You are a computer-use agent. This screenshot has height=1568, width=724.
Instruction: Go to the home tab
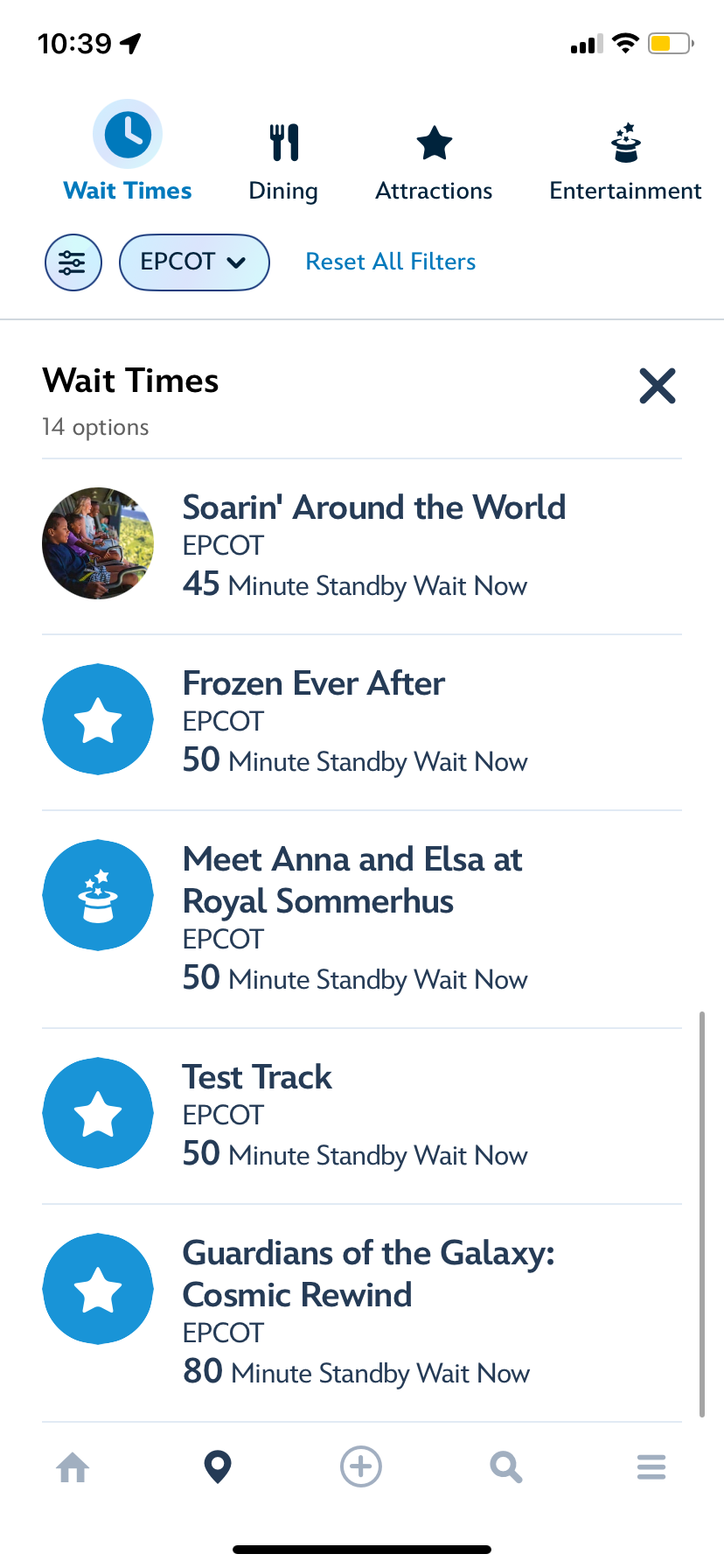coord(73,1467)
